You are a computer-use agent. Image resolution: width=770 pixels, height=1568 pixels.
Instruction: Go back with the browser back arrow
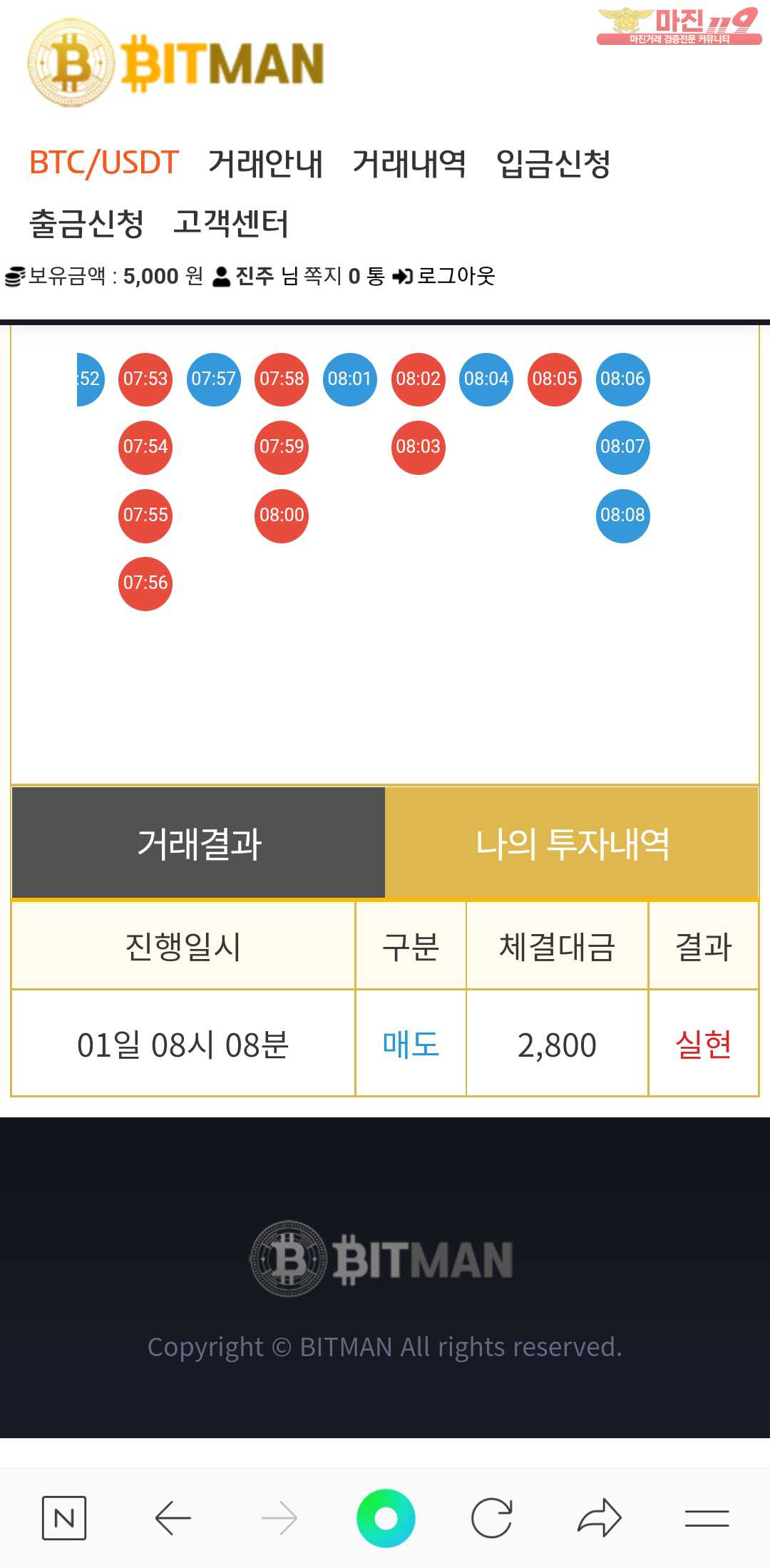(x=173, y=1517)
